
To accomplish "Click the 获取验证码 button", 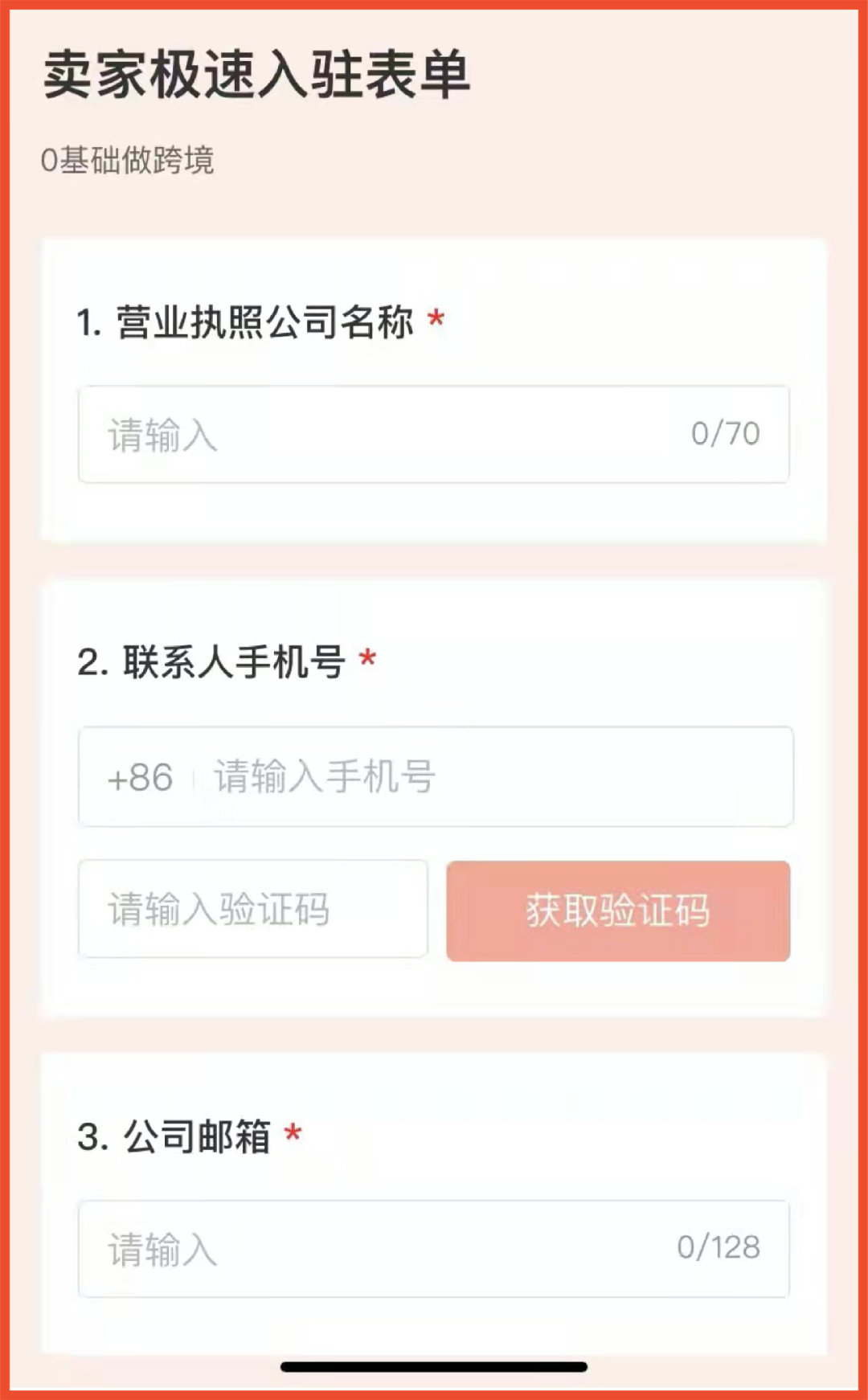I will (619, 911).
